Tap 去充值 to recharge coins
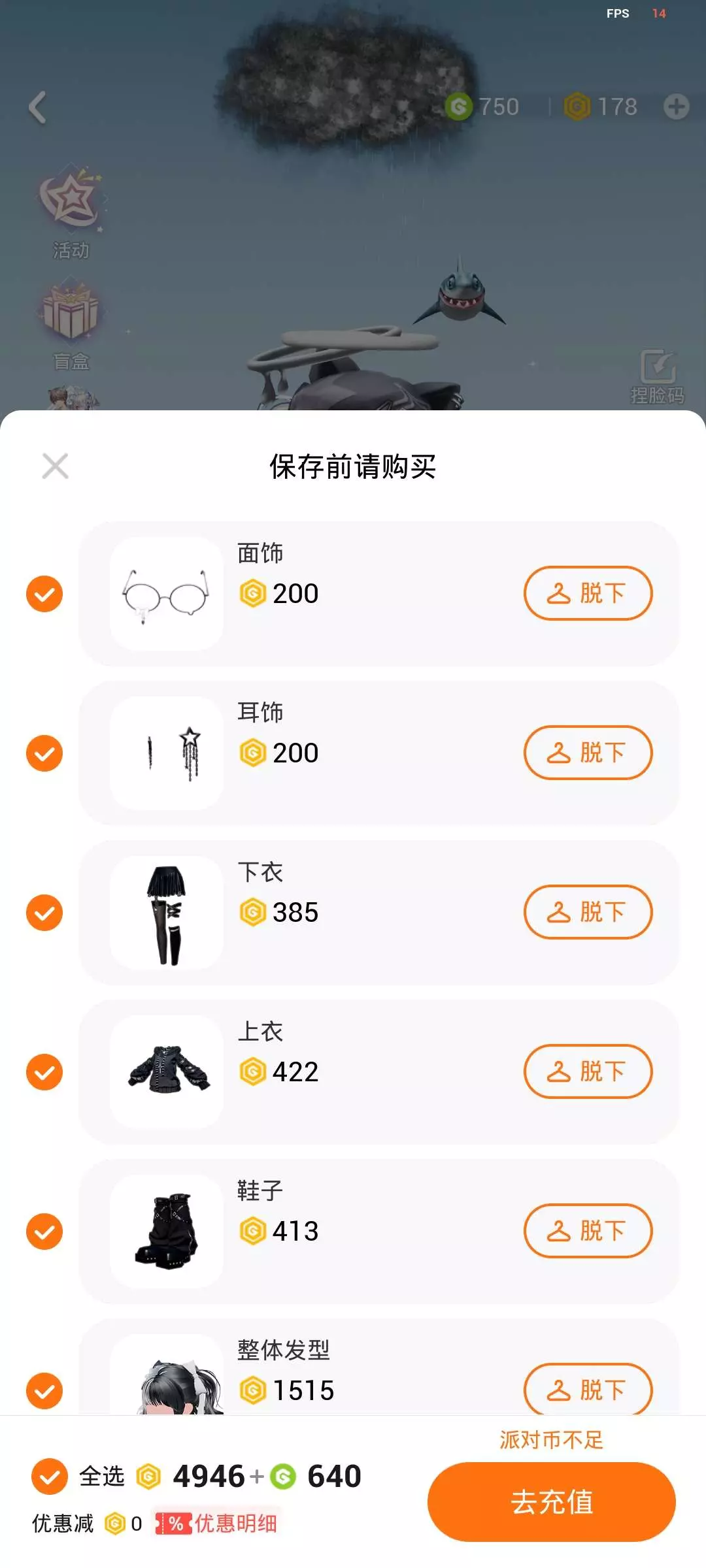The height and width of the screenshot is (1568, 706). (x=551, y=1501)
